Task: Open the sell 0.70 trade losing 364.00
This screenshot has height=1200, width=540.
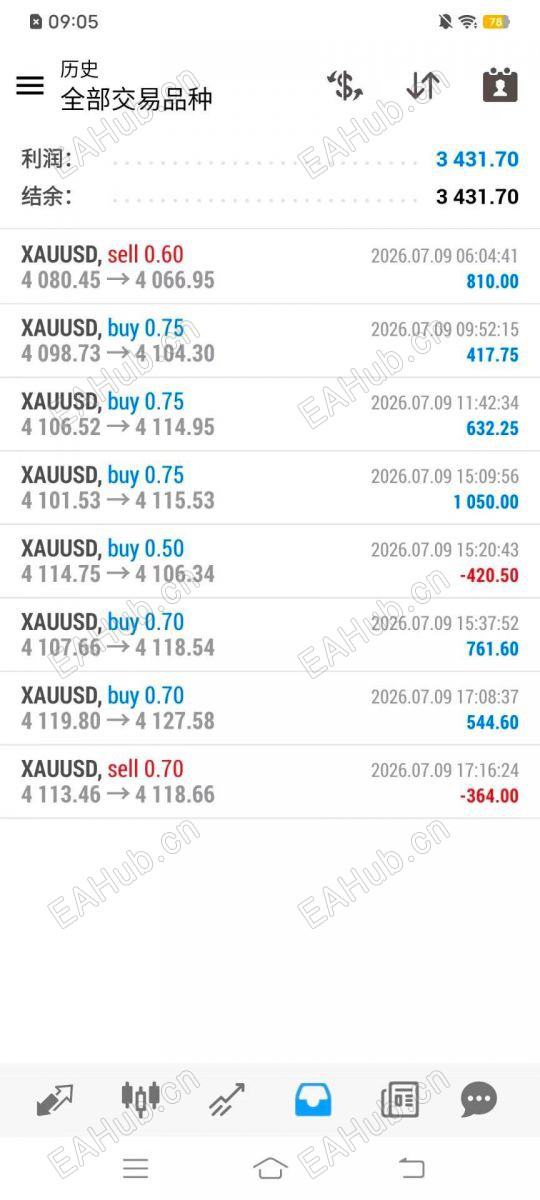Action: (x=270, y=782)
